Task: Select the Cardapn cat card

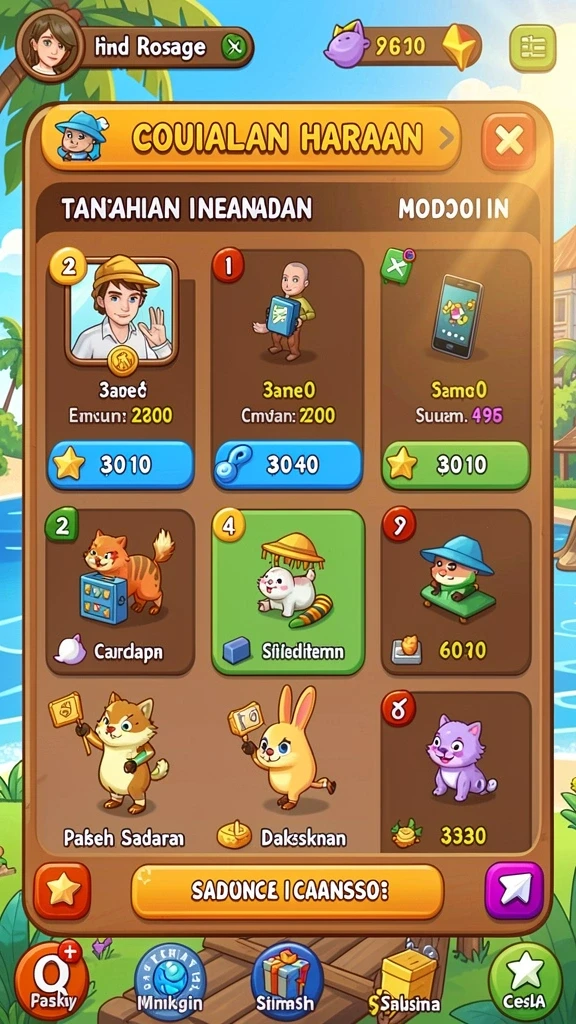Action: [x=120, y=592]
